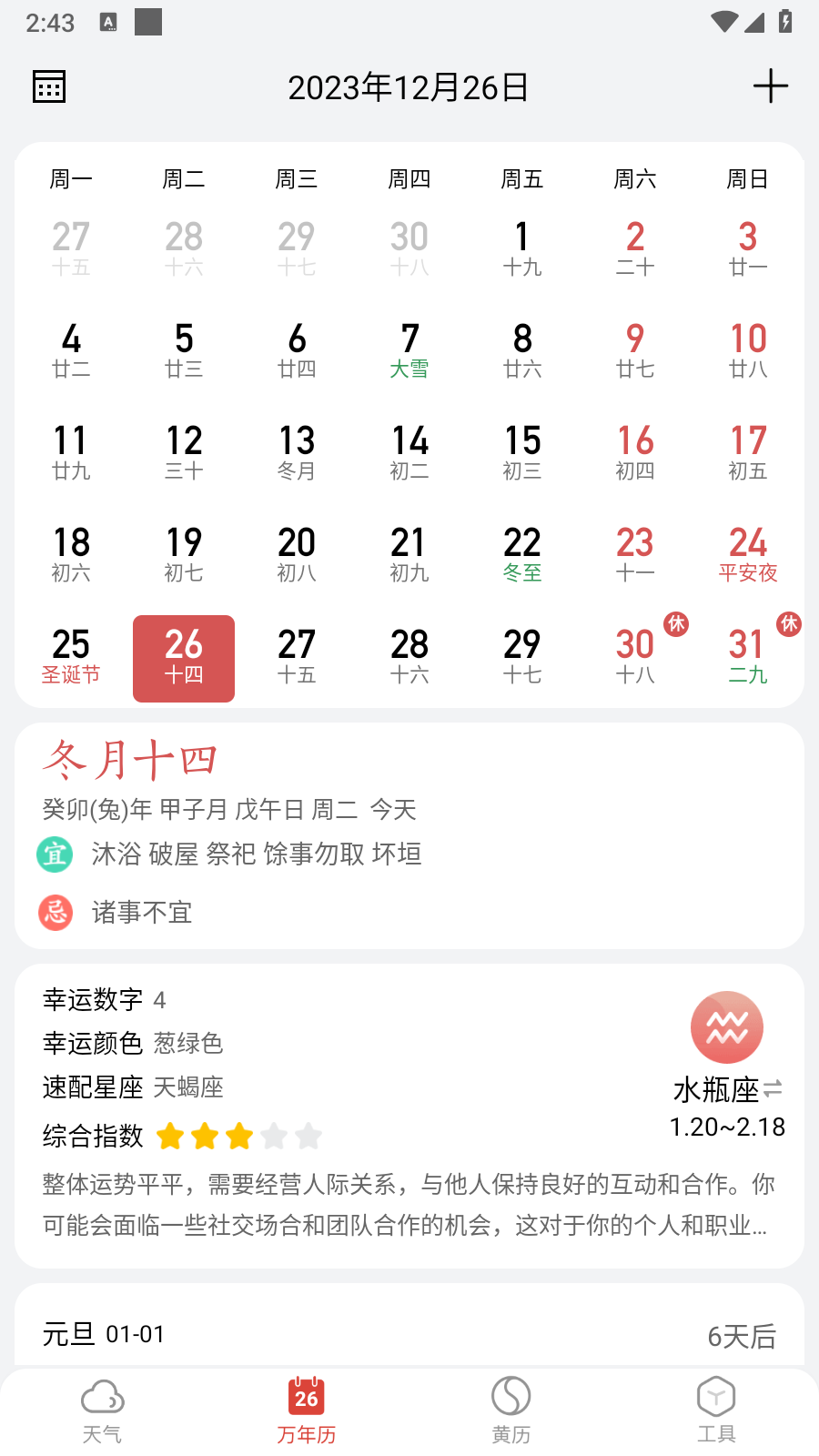Select December 13 冬月
819x1456 pixels.
[x=297, y=453]
